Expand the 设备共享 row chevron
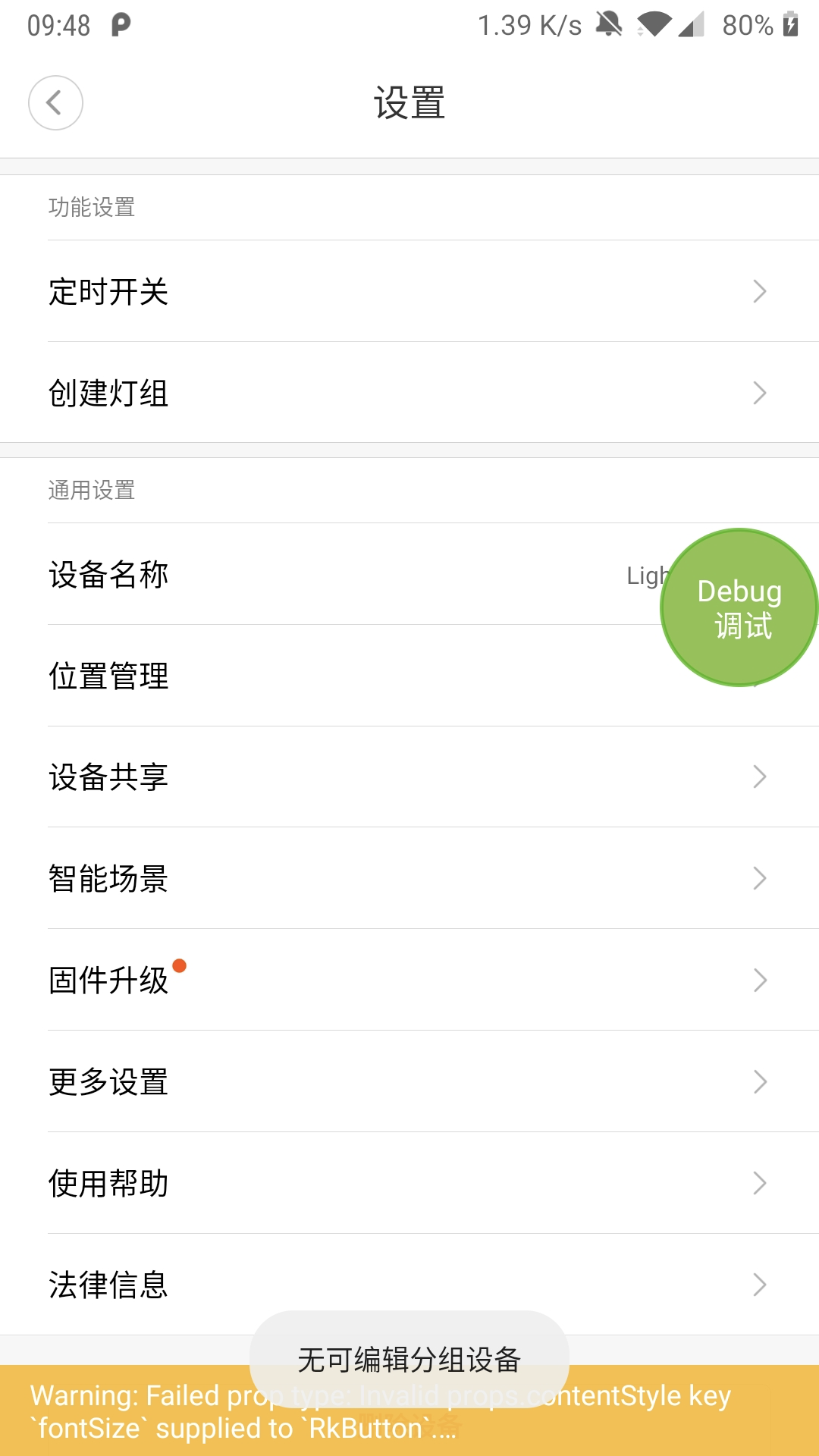Screen dimensions: 819x1456 click(761, 777)
